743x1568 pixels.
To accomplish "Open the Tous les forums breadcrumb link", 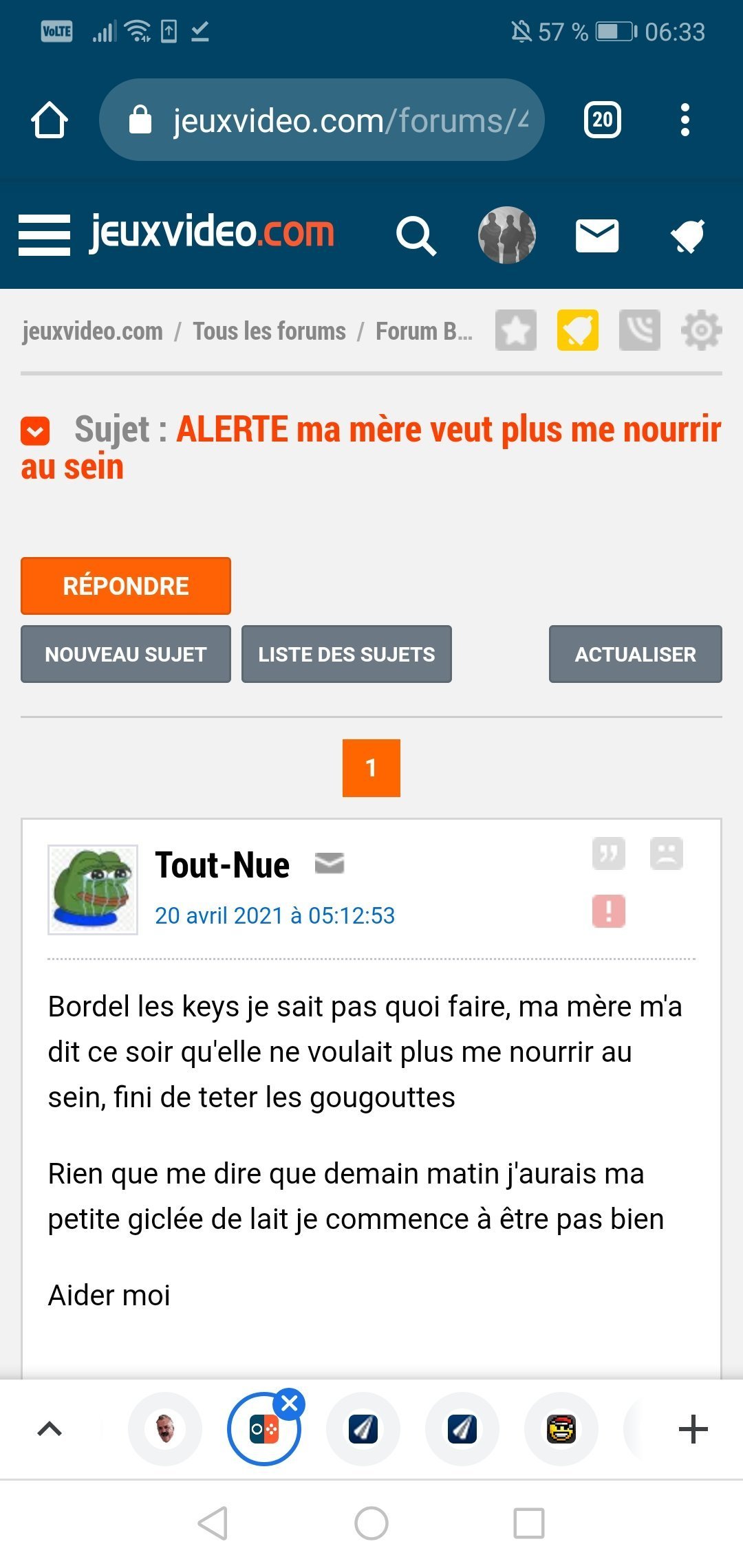I will click(x=269, y=331).
